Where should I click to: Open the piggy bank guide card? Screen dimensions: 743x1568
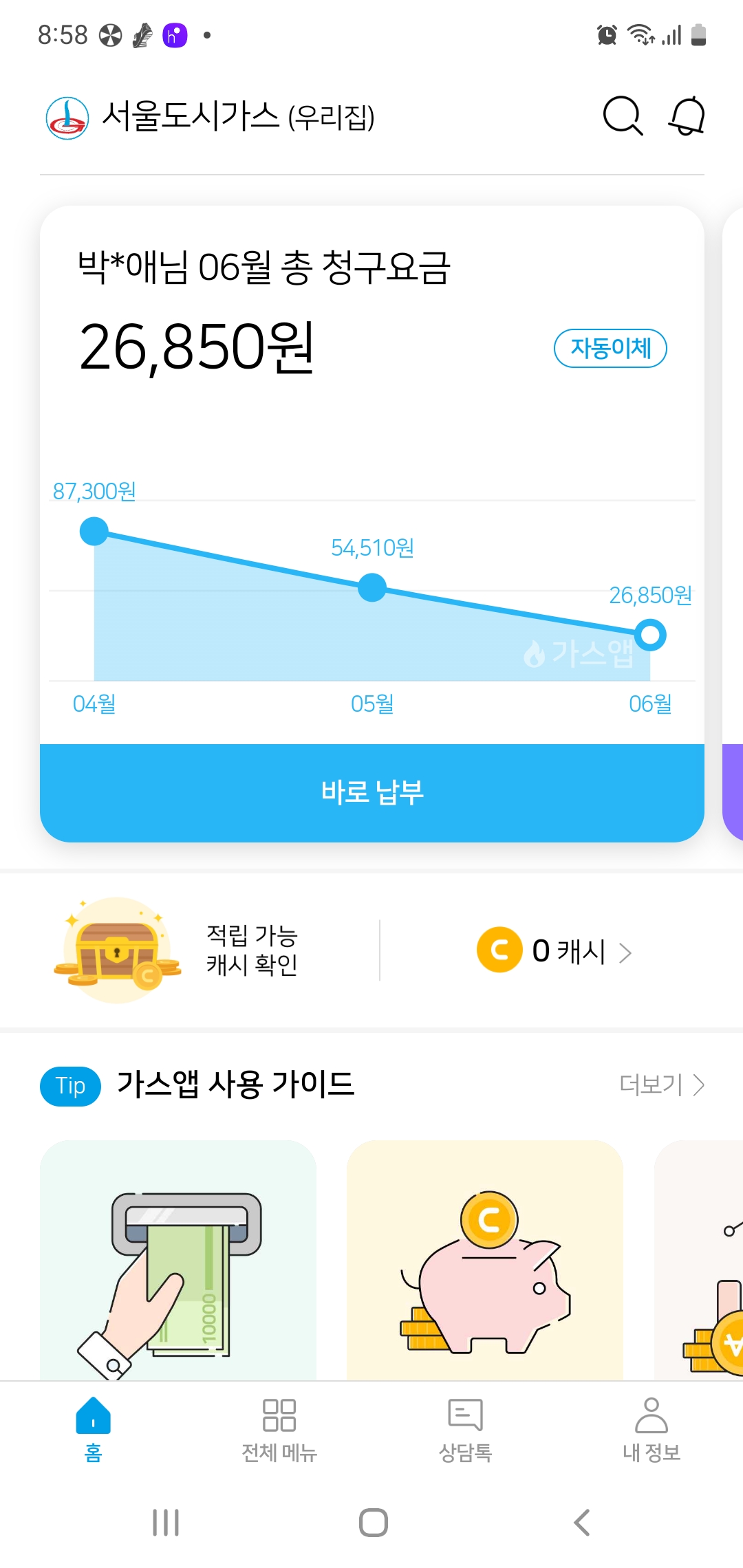pos(485,1260)
